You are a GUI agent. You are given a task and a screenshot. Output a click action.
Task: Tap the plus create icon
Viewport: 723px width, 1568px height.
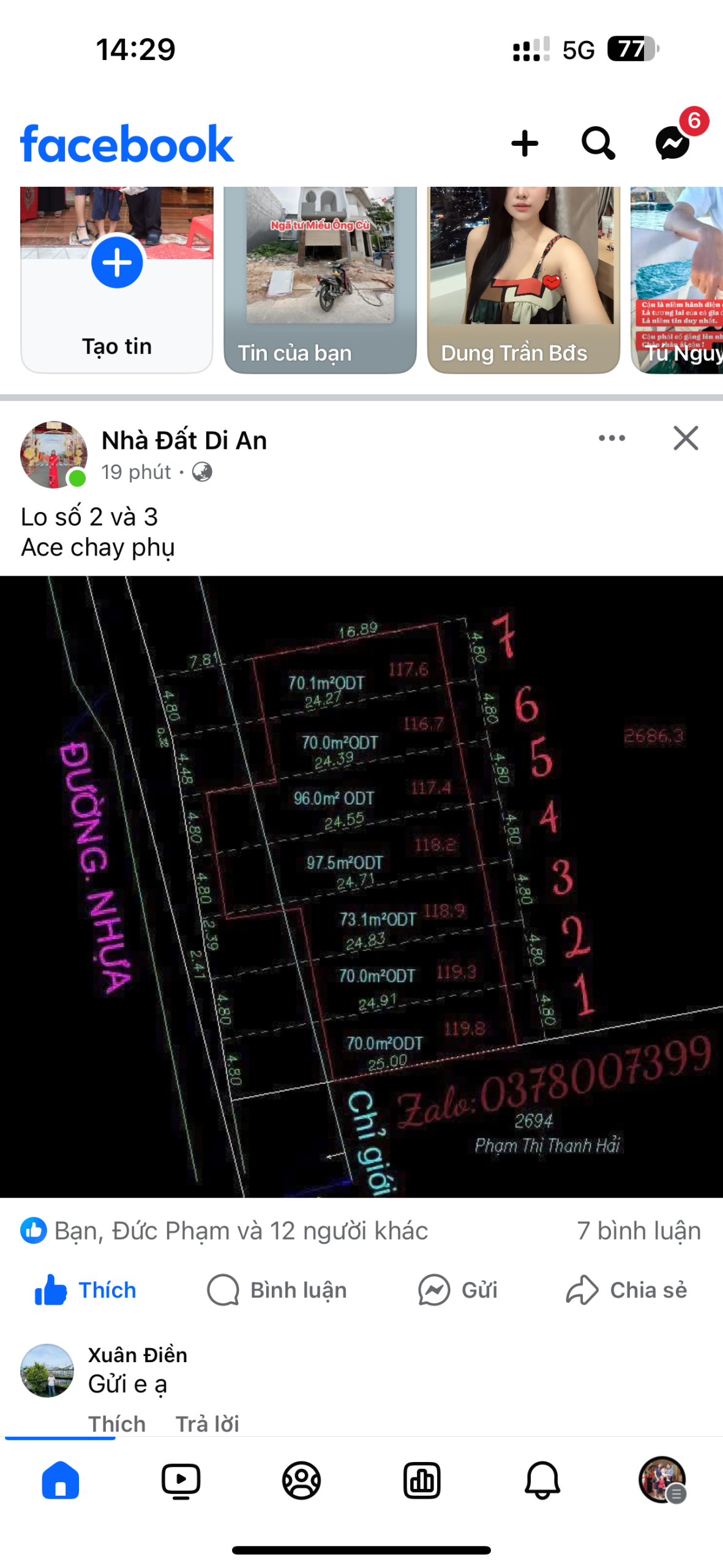pyautogui.click(x=525, y=143)
